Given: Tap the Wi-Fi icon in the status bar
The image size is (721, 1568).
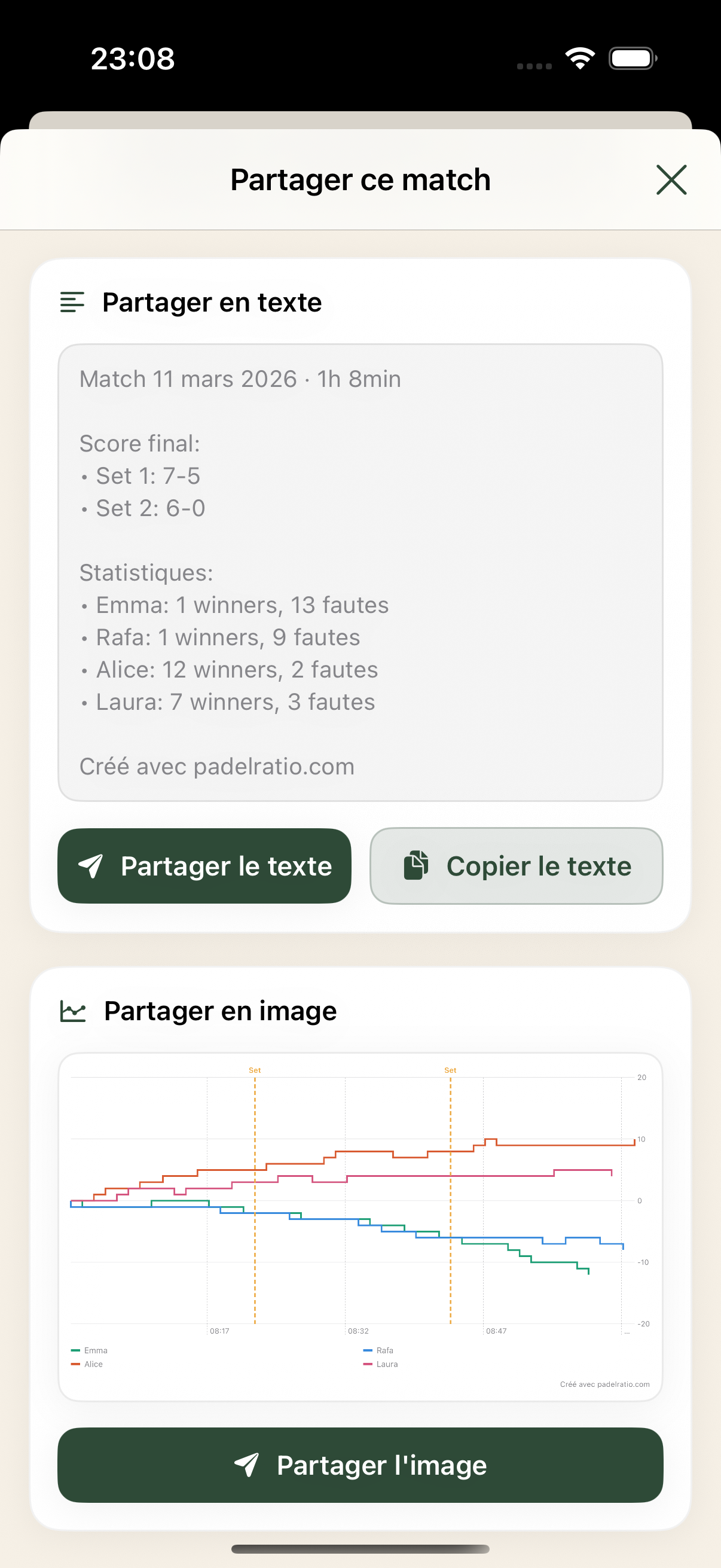Looking at the screenshot, I should pos(579,58).
